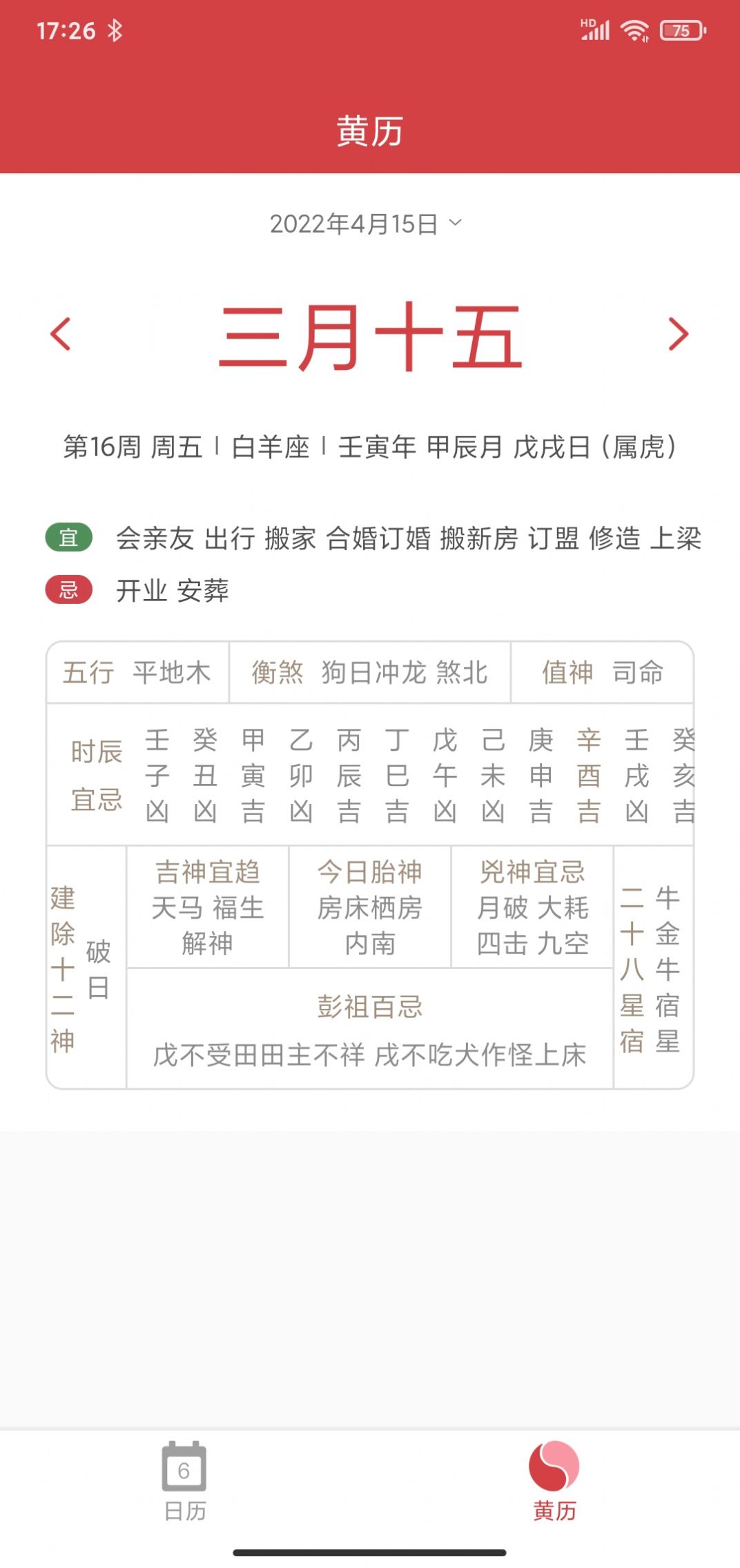Tap the 三月十五 lunar date heading

coord(370,336)
